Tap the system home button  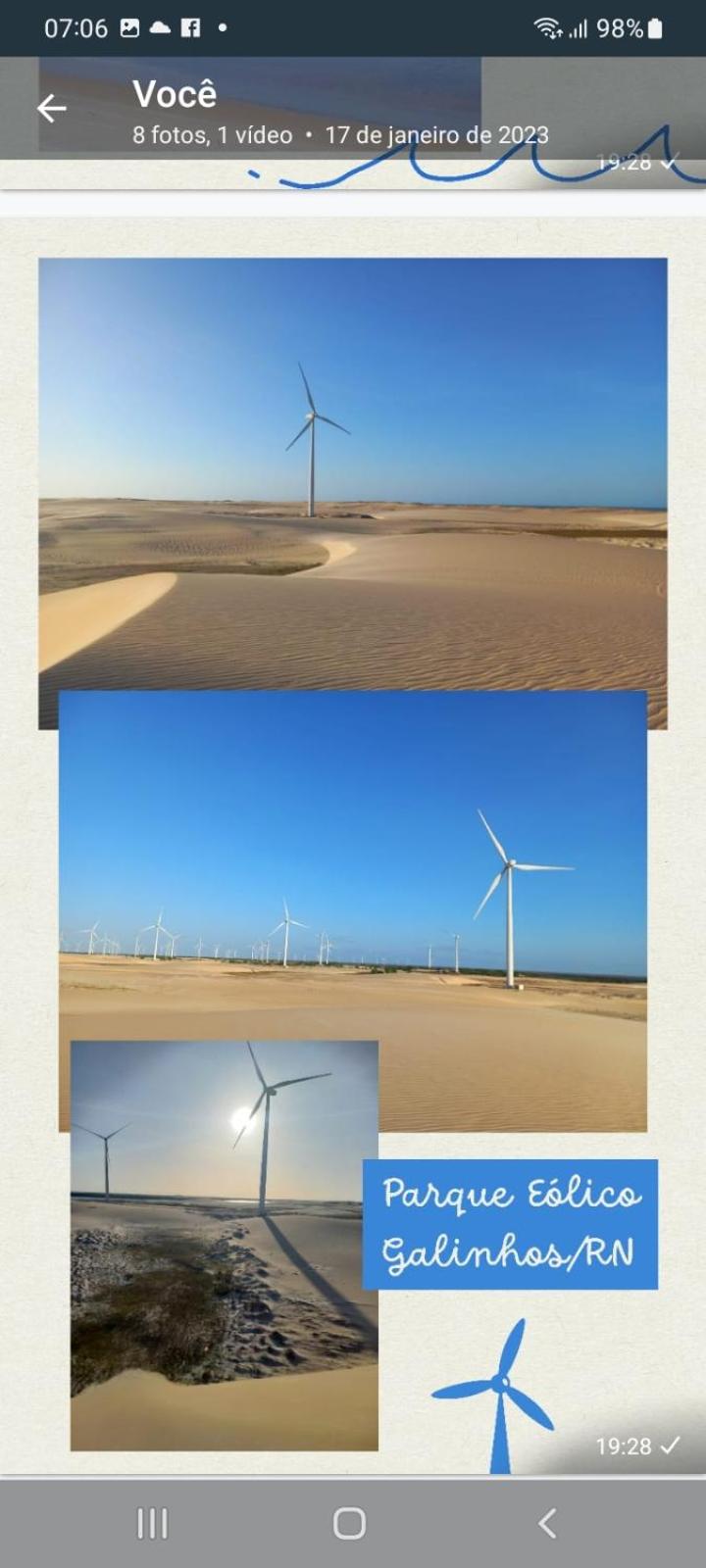click(350, 1523)
